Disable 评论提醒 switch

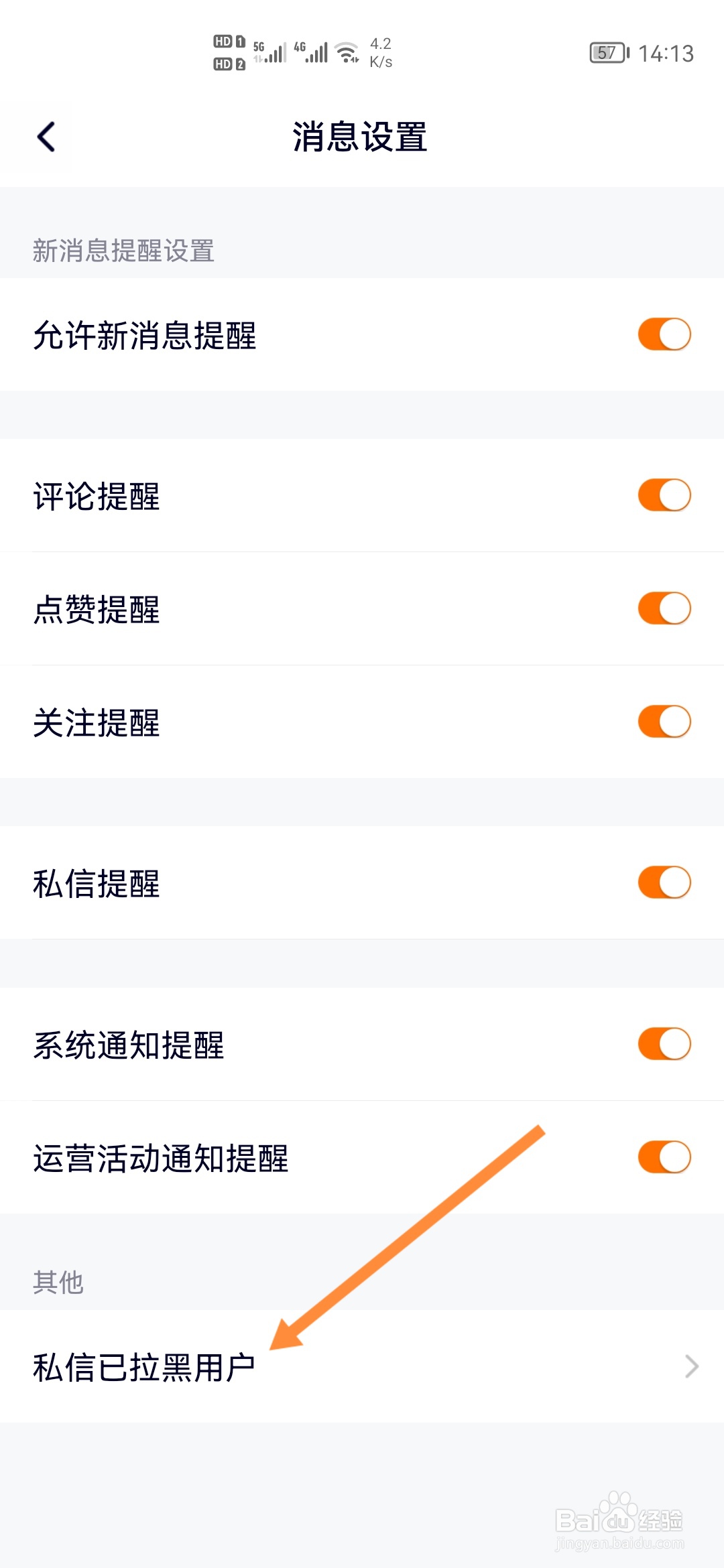point(664,495)
